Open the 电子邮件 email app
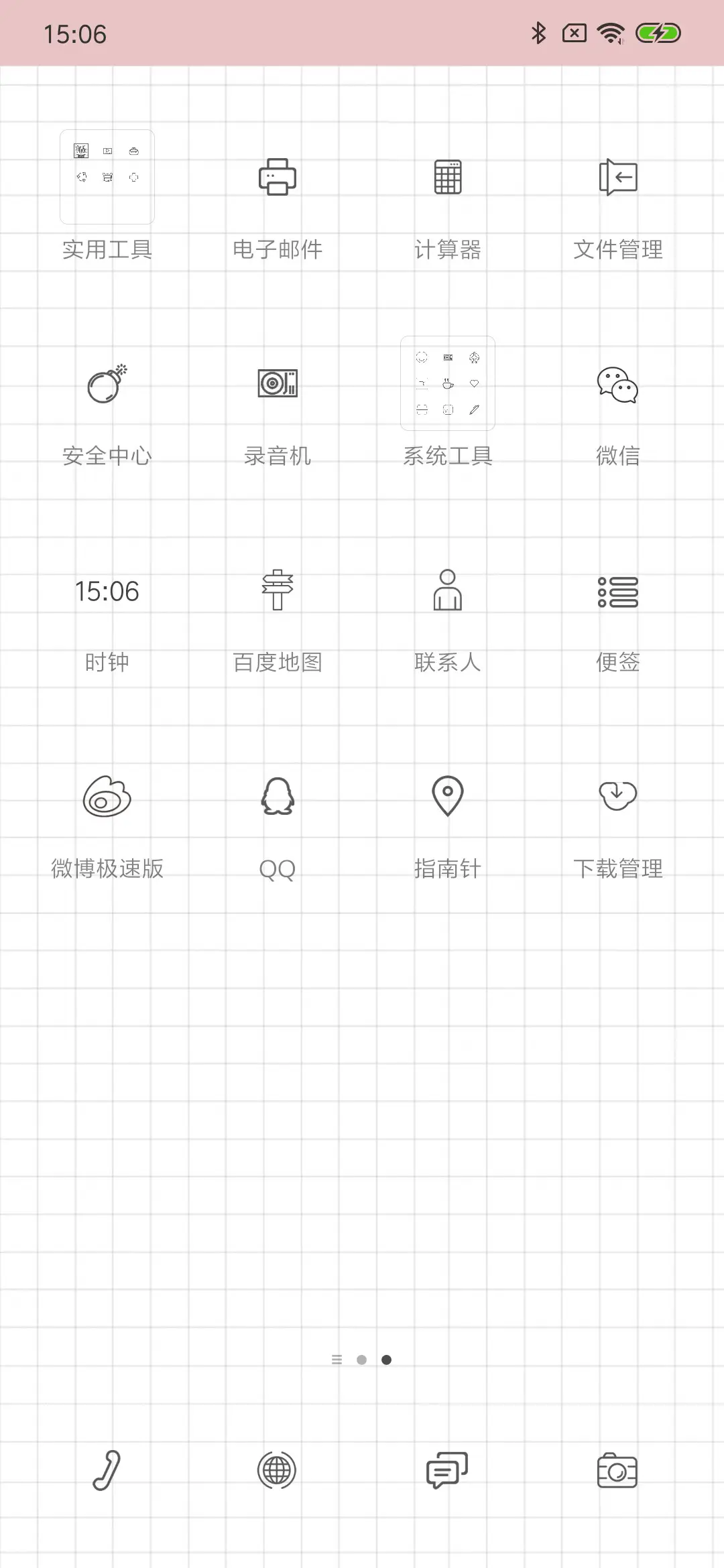The height and width of the screenshot is (1568, 724). click(277, 176)
